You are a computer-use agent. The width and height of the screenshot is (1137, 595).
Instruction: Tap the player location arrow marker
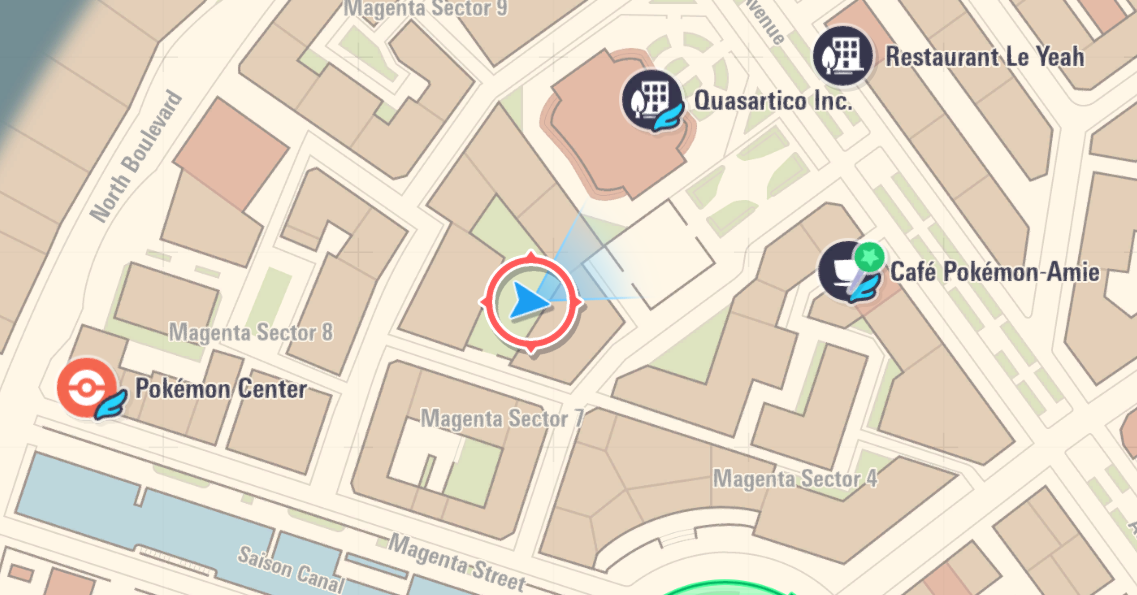coord(531,301)
